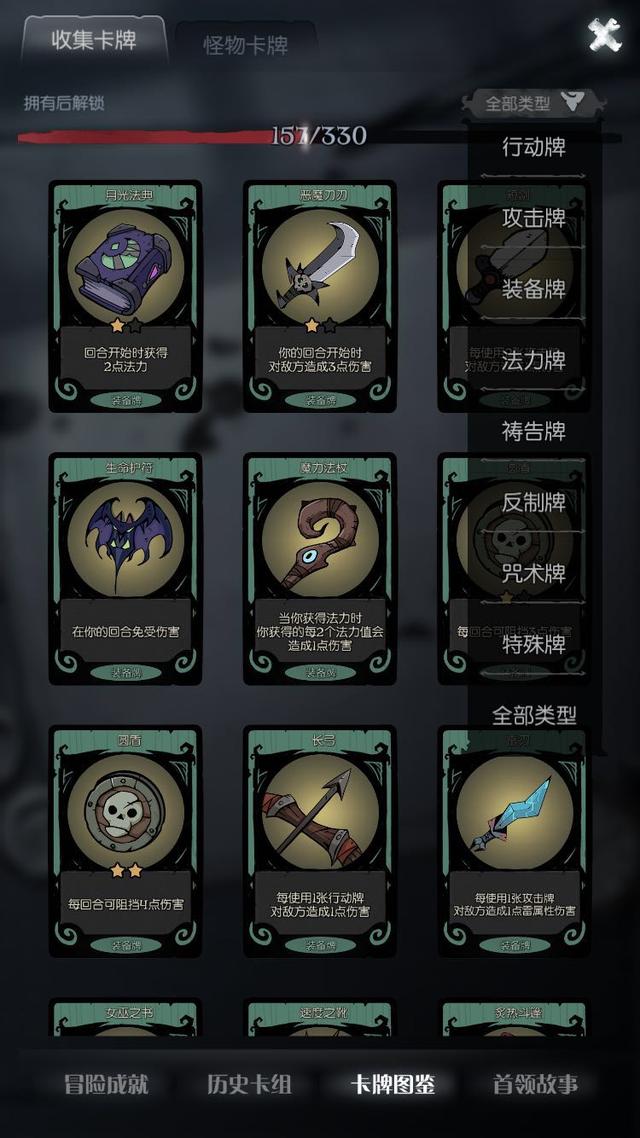Screen dimensions: 640x1138
Task: Go to the 冒险成就 tab
Action: coord(106,1084)
